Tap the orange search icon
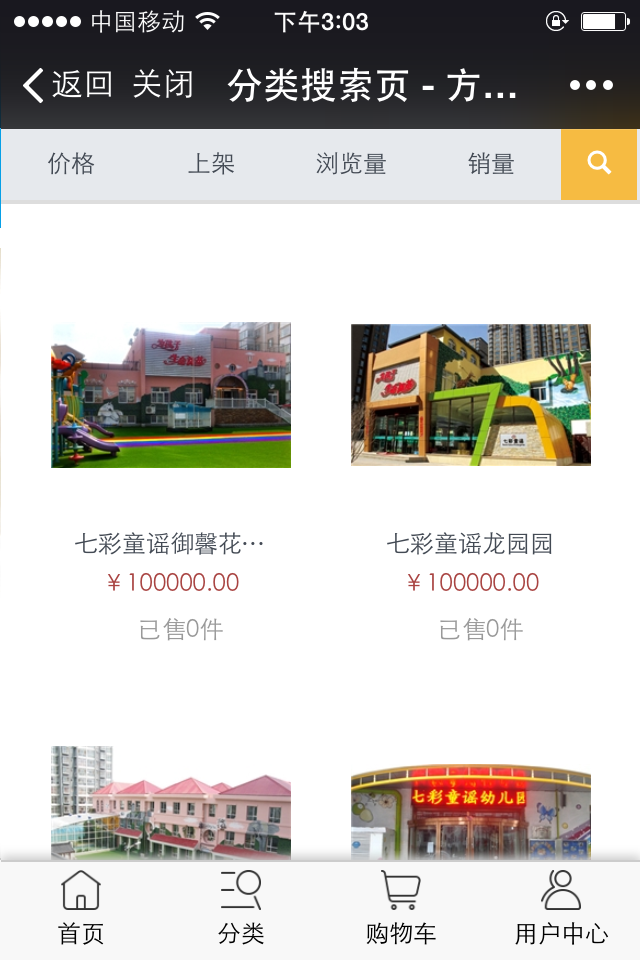The width and height of the screenshot is (640, 960). point(599,164)
